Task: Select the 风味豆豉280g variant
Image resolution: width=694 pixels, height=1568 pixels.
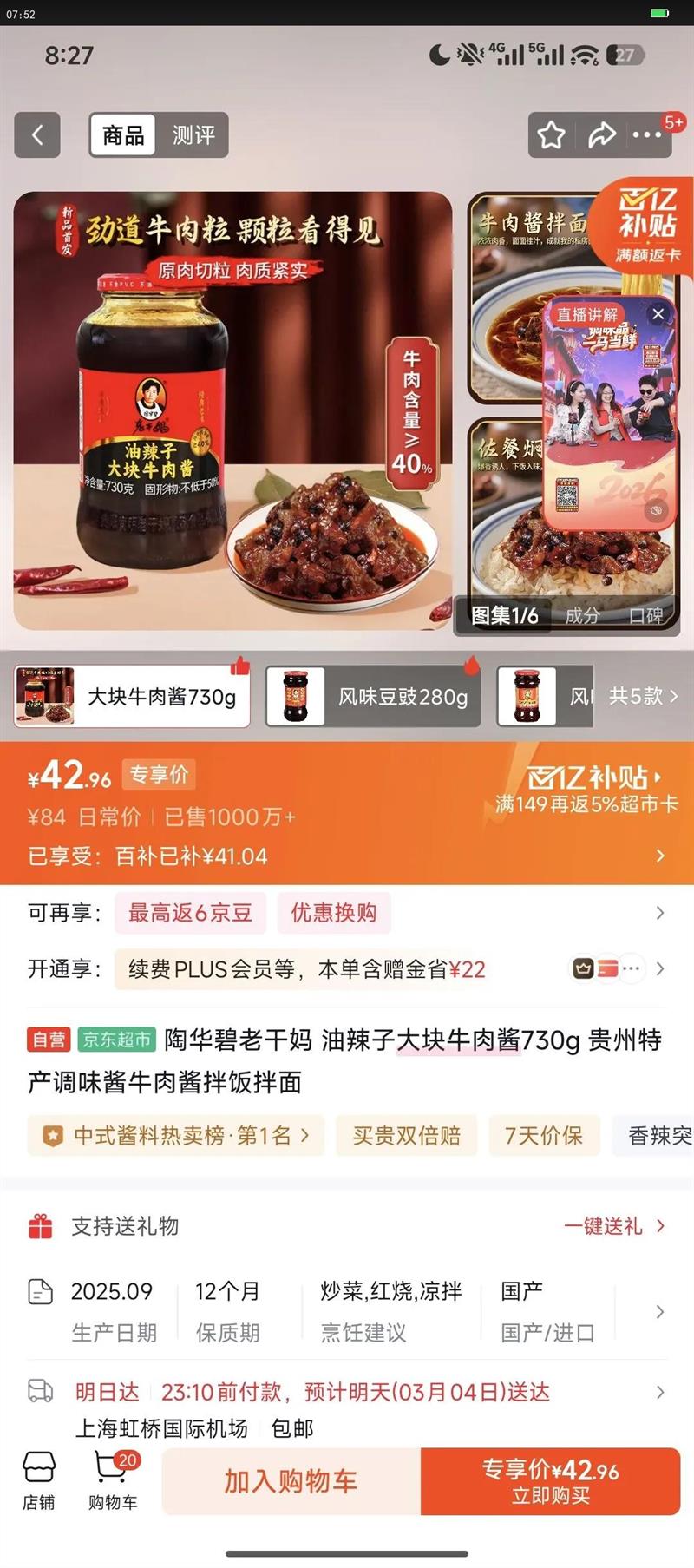Action: pyautogui.click(x=373, y=697)
